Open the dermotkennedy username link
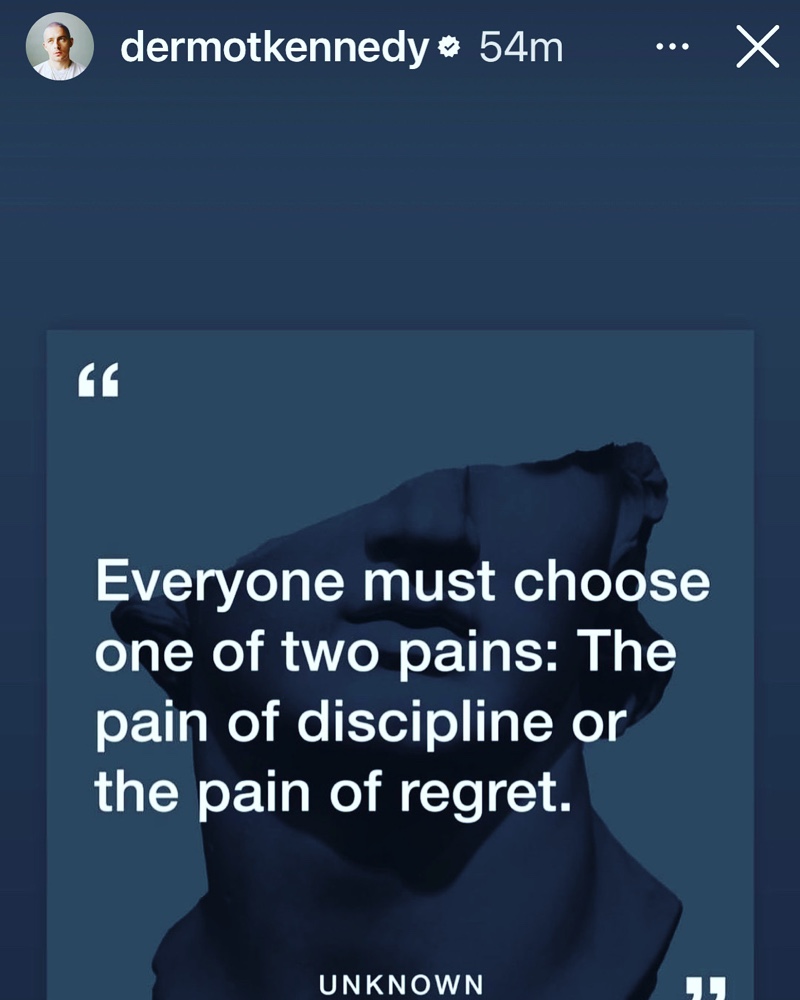The height and width of the screenshot is (1000, 800). [274, 47]
